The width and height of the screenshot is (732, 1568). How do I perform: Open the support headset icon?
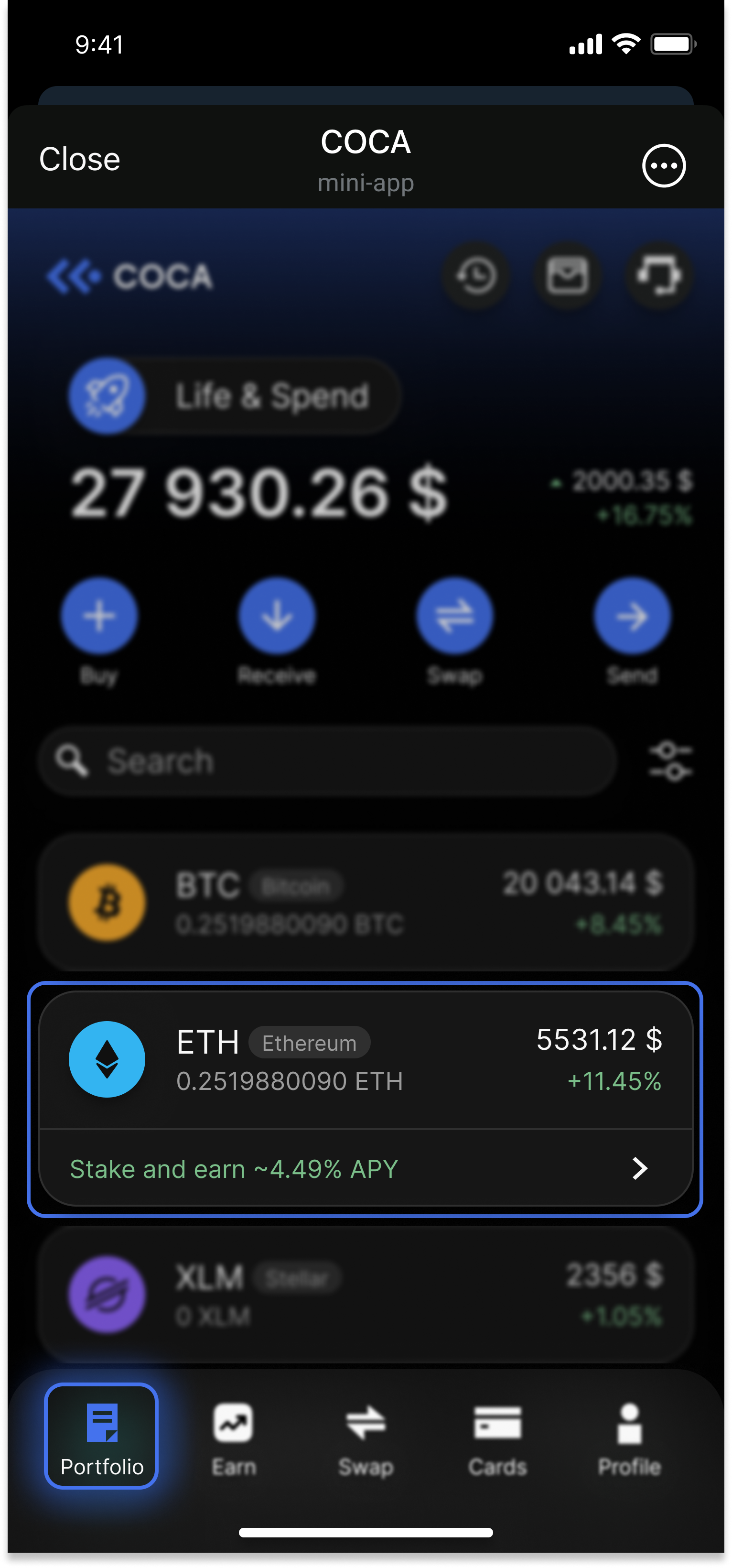[x=659, y=276]
